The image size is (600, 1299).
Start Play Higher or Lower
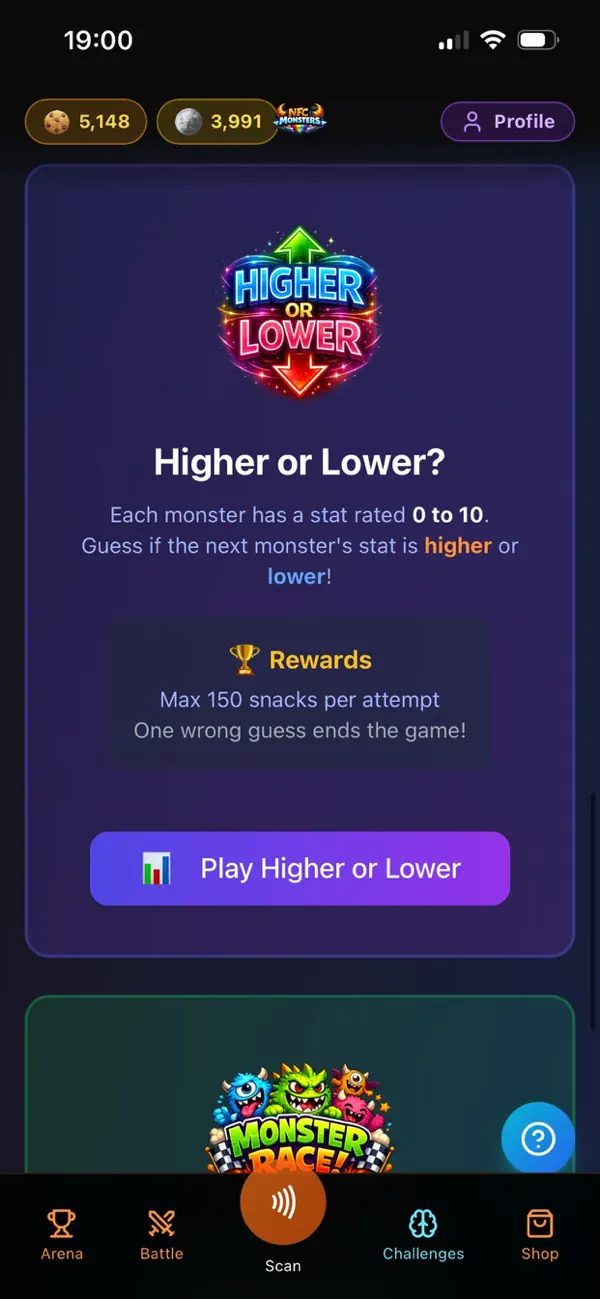(300, 868)
